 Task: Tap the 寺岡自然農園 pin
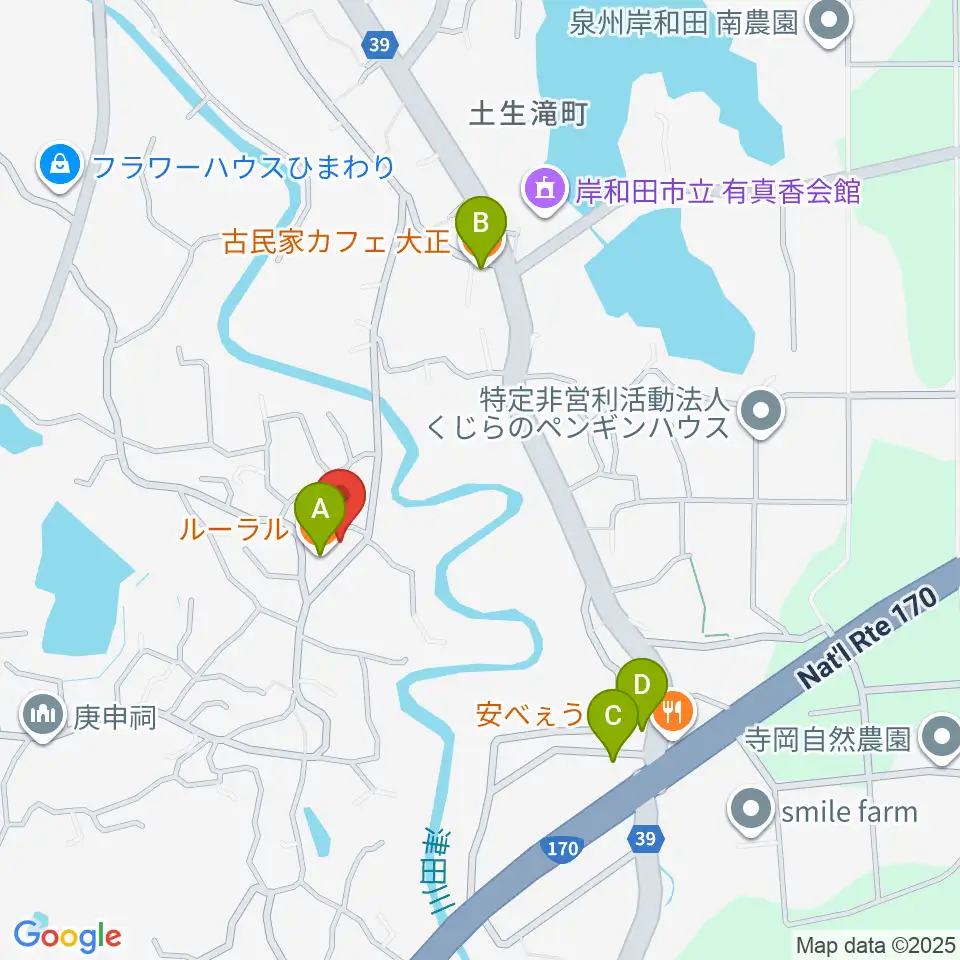coord(943,740)
